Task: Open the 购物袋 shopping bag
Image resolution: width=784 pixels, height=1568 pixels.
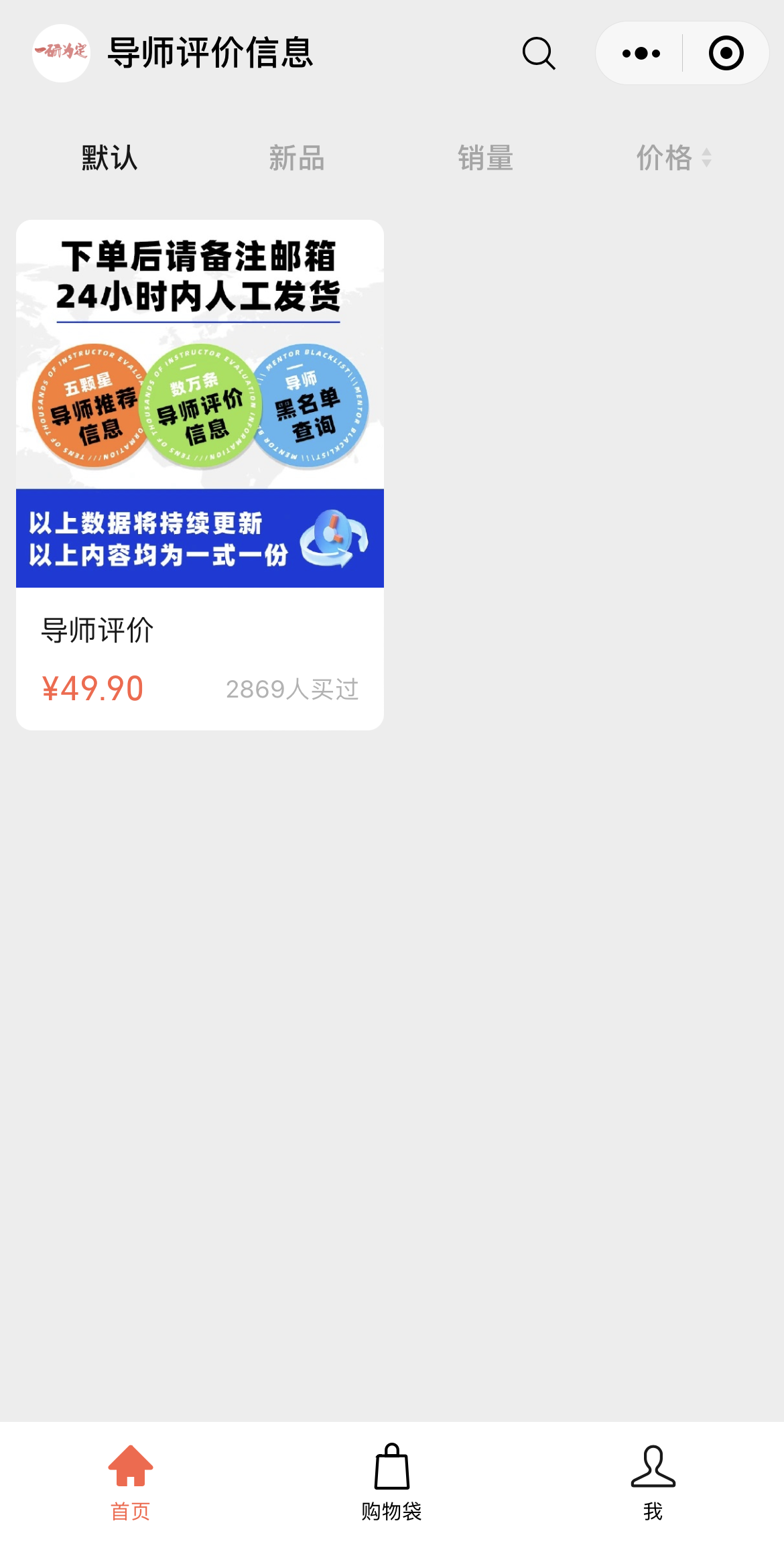Action: (392, 1482)
